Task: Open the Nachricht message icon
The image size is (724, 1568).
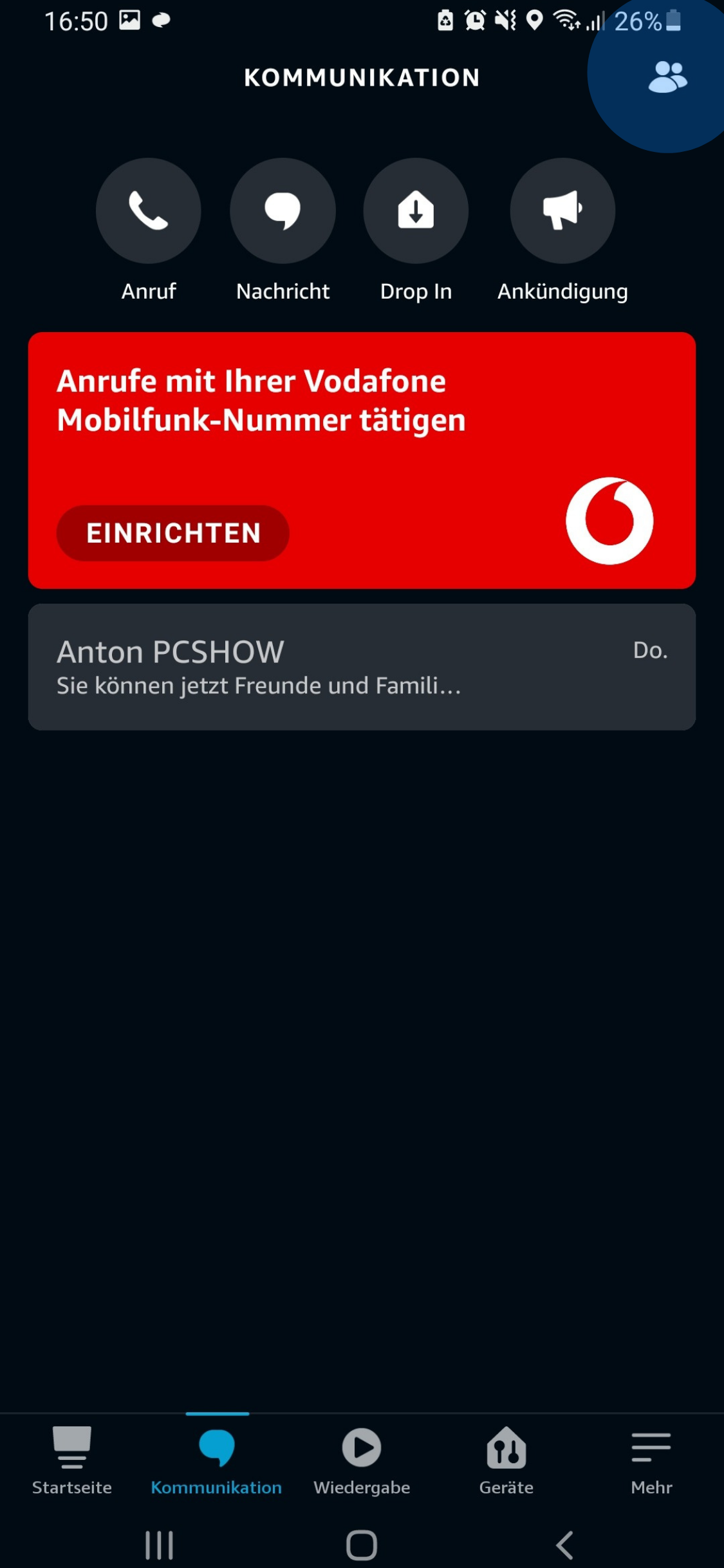Action: point(283,211)
